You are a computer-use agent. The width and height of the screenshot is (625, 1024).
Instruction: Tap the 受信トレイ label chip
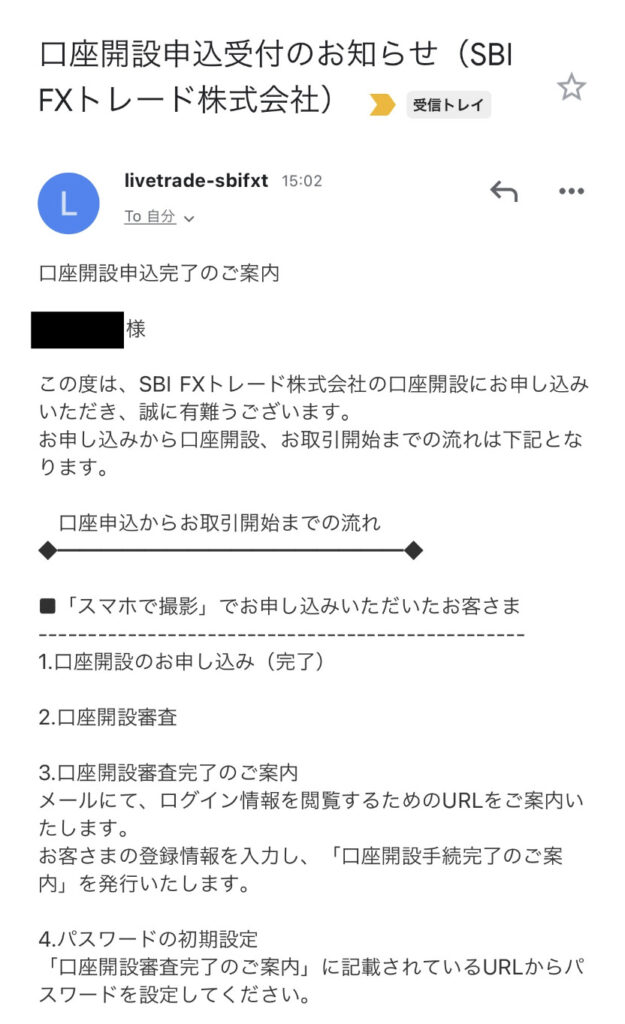pyautogui.click(x=448, y=104)
